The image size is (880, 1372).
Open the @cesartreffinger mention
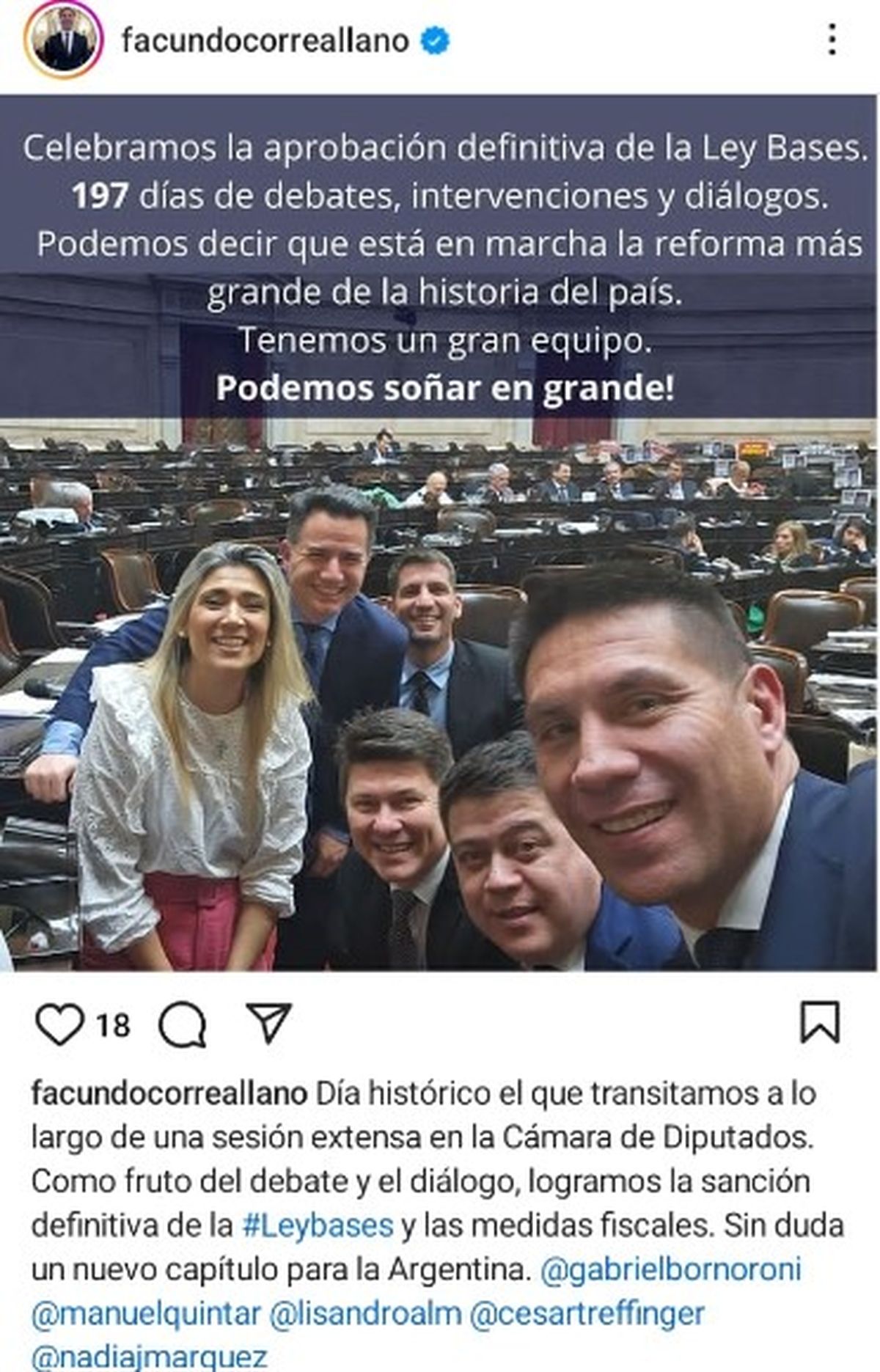click(x=587, y=1313)
